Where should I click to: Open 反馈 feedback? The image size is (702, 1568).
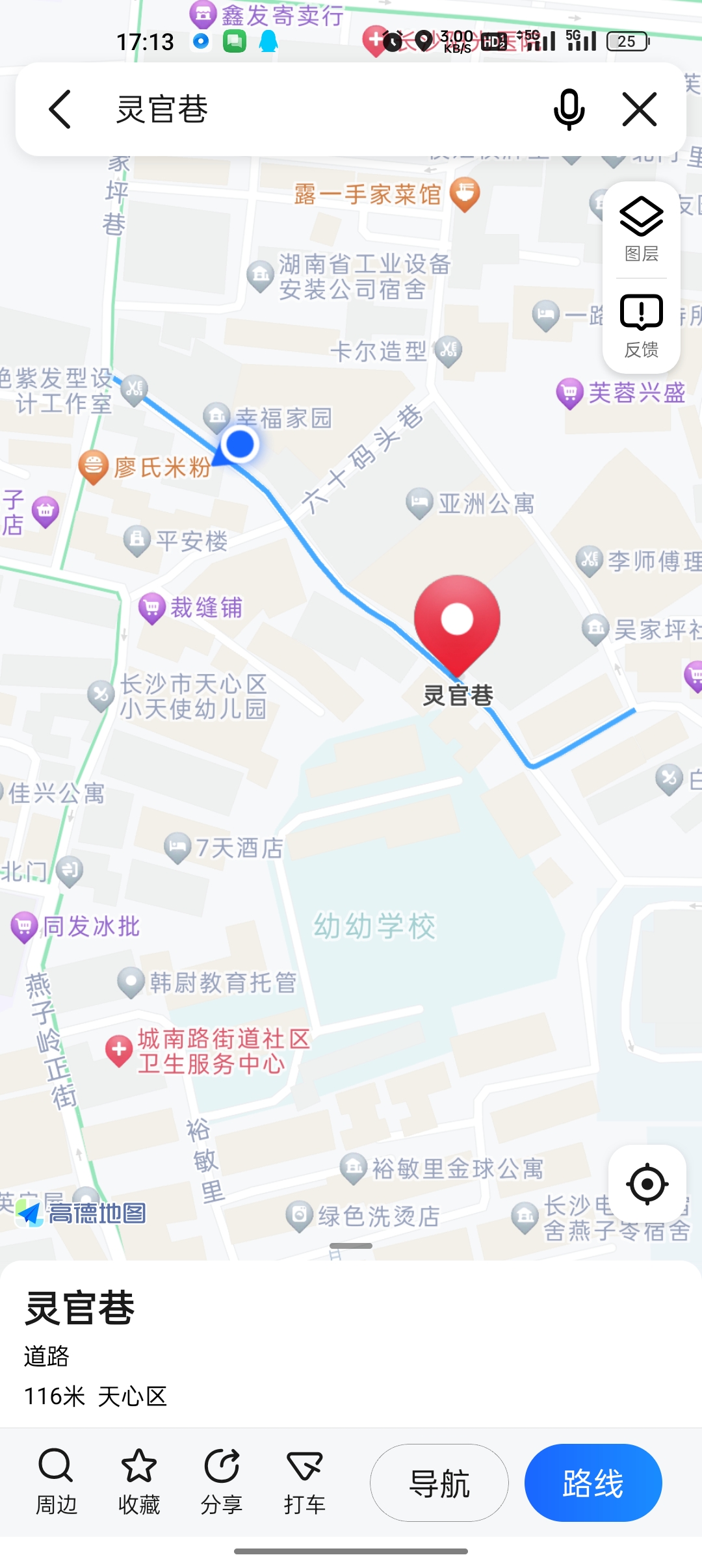[x=642, y=326]
